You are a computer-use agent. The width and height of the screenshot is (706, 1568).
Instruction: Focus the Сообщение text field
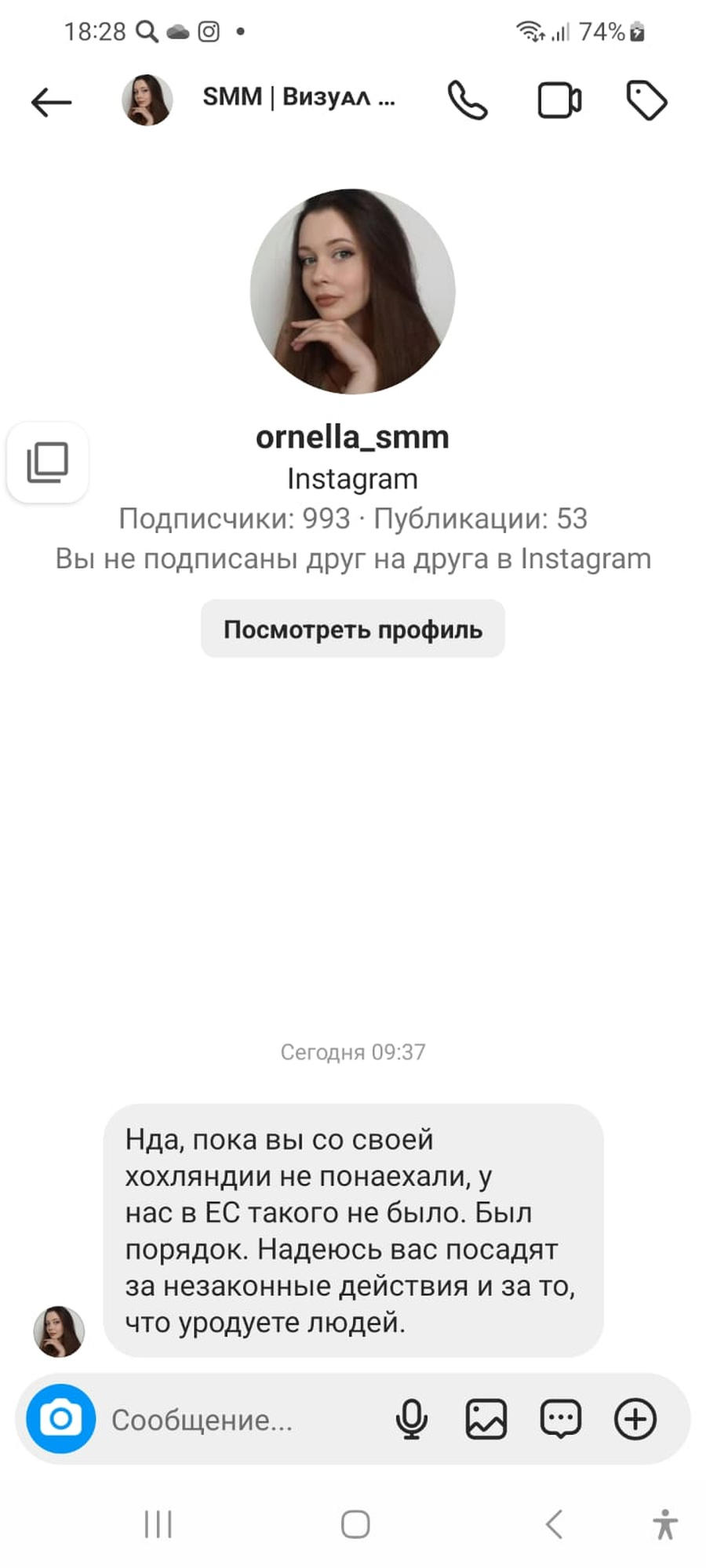(x=235, y=1420)
